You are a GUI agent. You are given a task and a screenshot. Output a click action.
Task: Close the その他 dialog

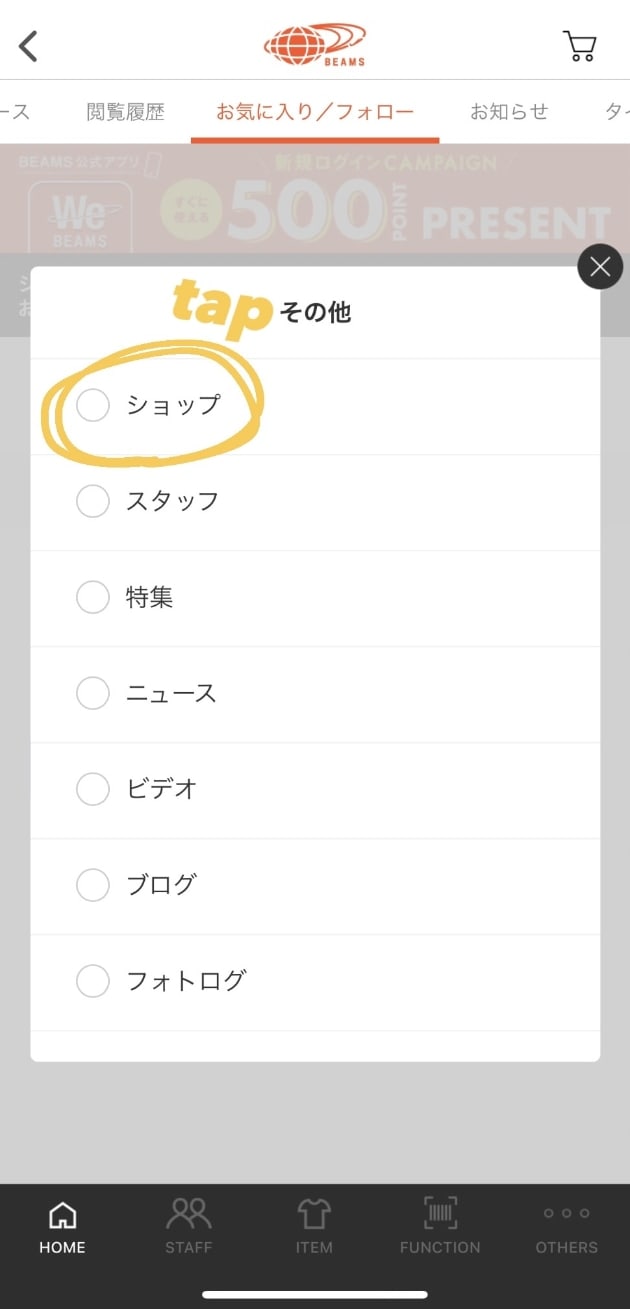point(600,266)
